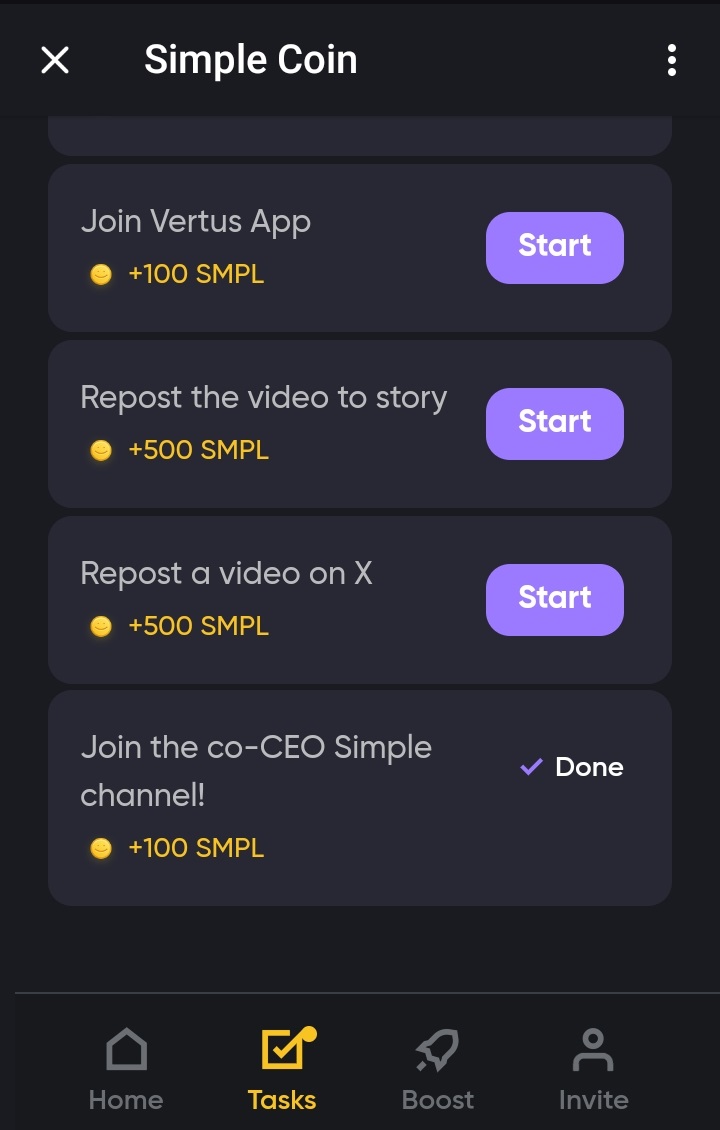The width and height of the screenshot is (720, 1130).
Task: Go to the Home tab
Action: (x=126, y=1070)
